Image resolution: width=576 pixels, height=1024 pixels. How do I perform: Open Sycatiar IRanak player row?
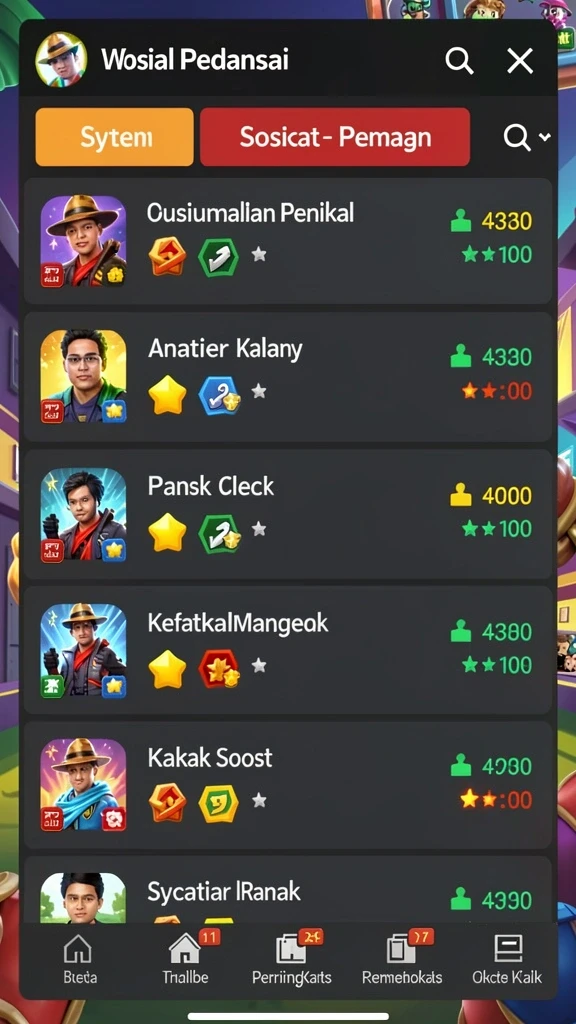tap(288, 890)
